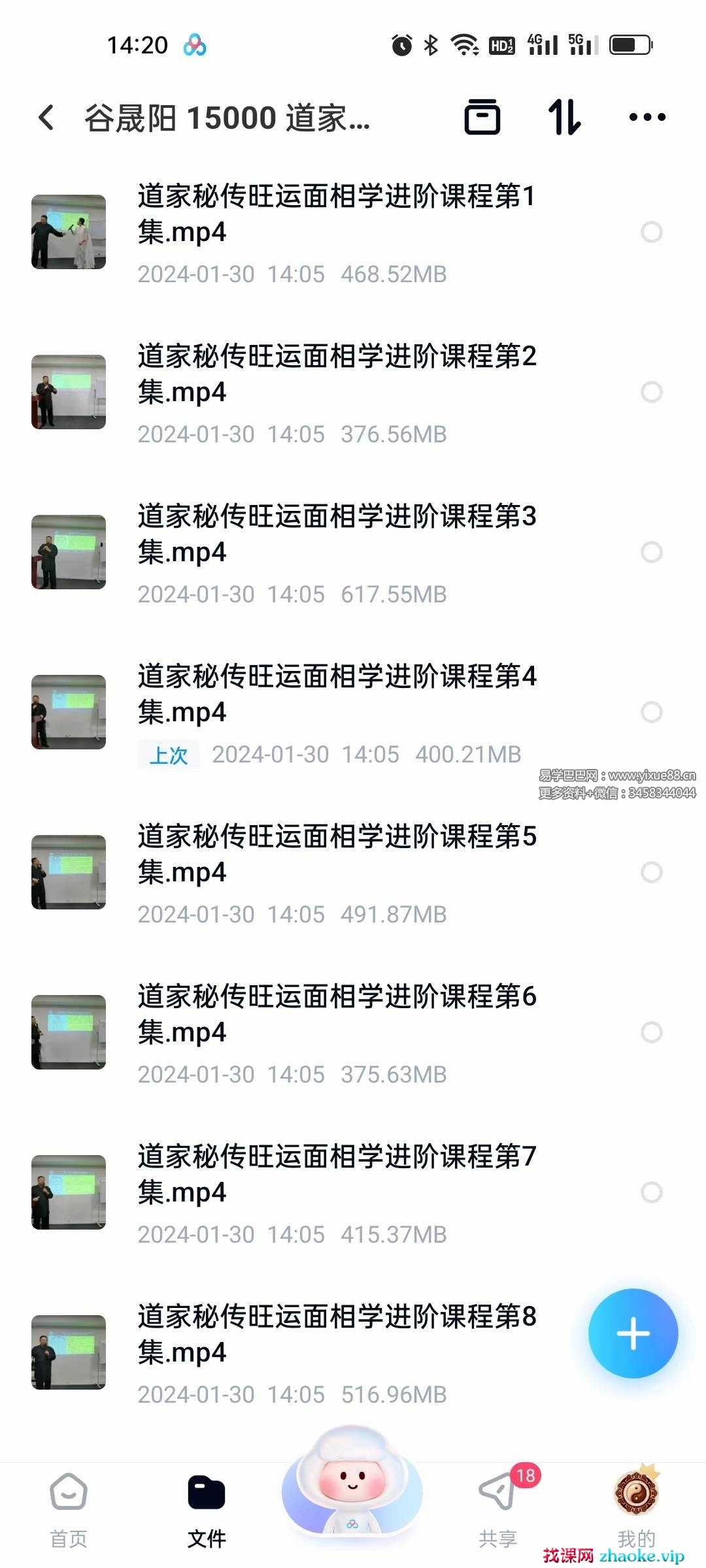Screen dimensions: 706x1568
Task: Switch to the 首页 tab
Action: (69, 1511)
